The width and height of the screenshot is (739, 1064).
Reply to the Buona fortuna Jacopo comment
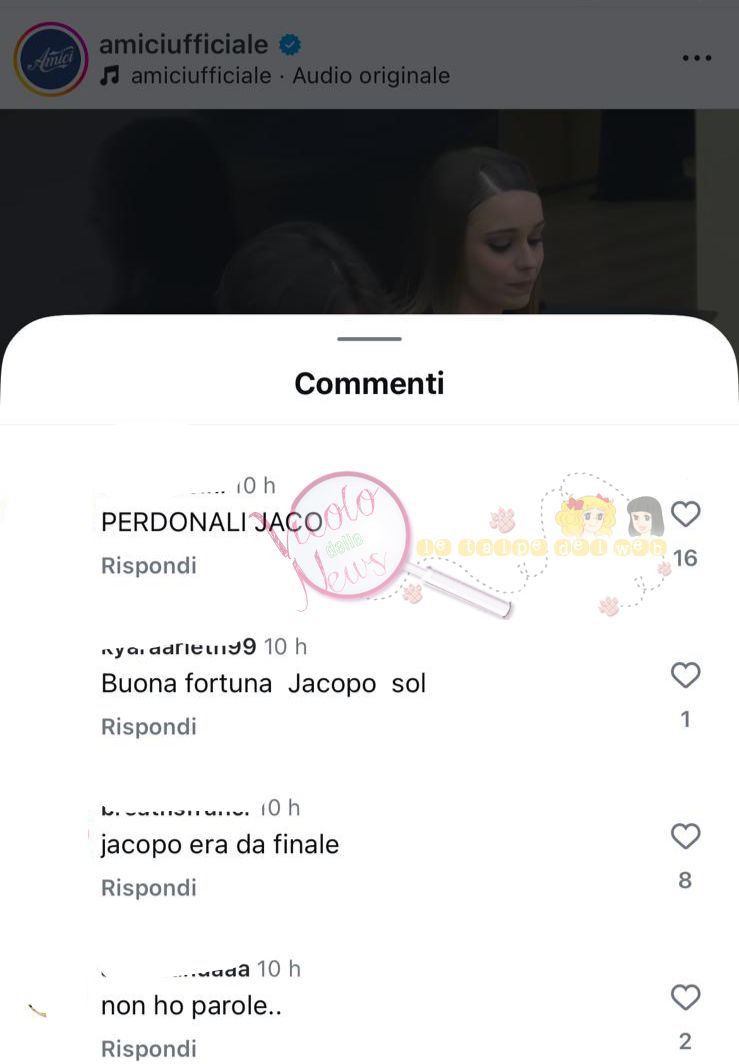point(149,727)
